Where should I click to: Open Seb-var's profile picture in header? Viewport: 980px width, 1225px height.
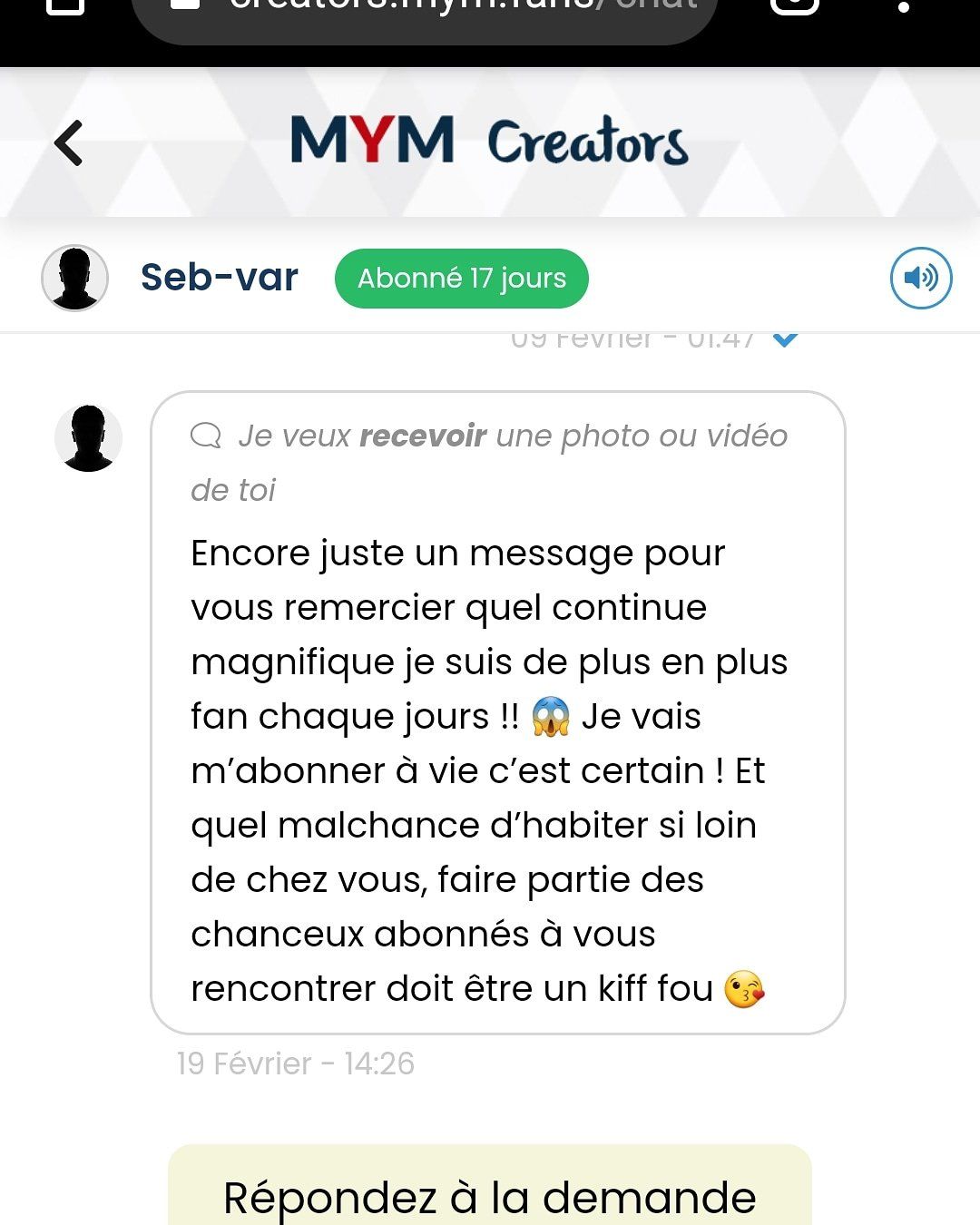coord(75,278)
